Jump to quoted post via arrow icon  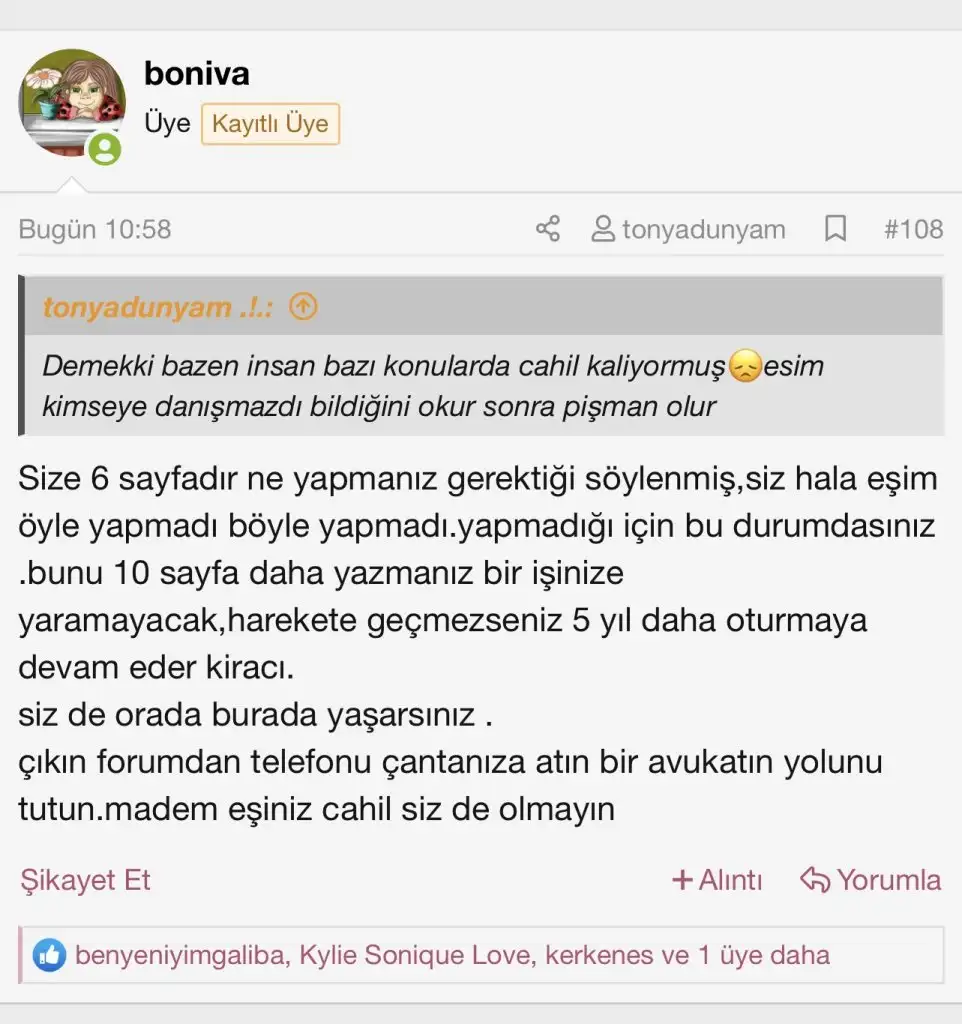(x=303, y=306)
